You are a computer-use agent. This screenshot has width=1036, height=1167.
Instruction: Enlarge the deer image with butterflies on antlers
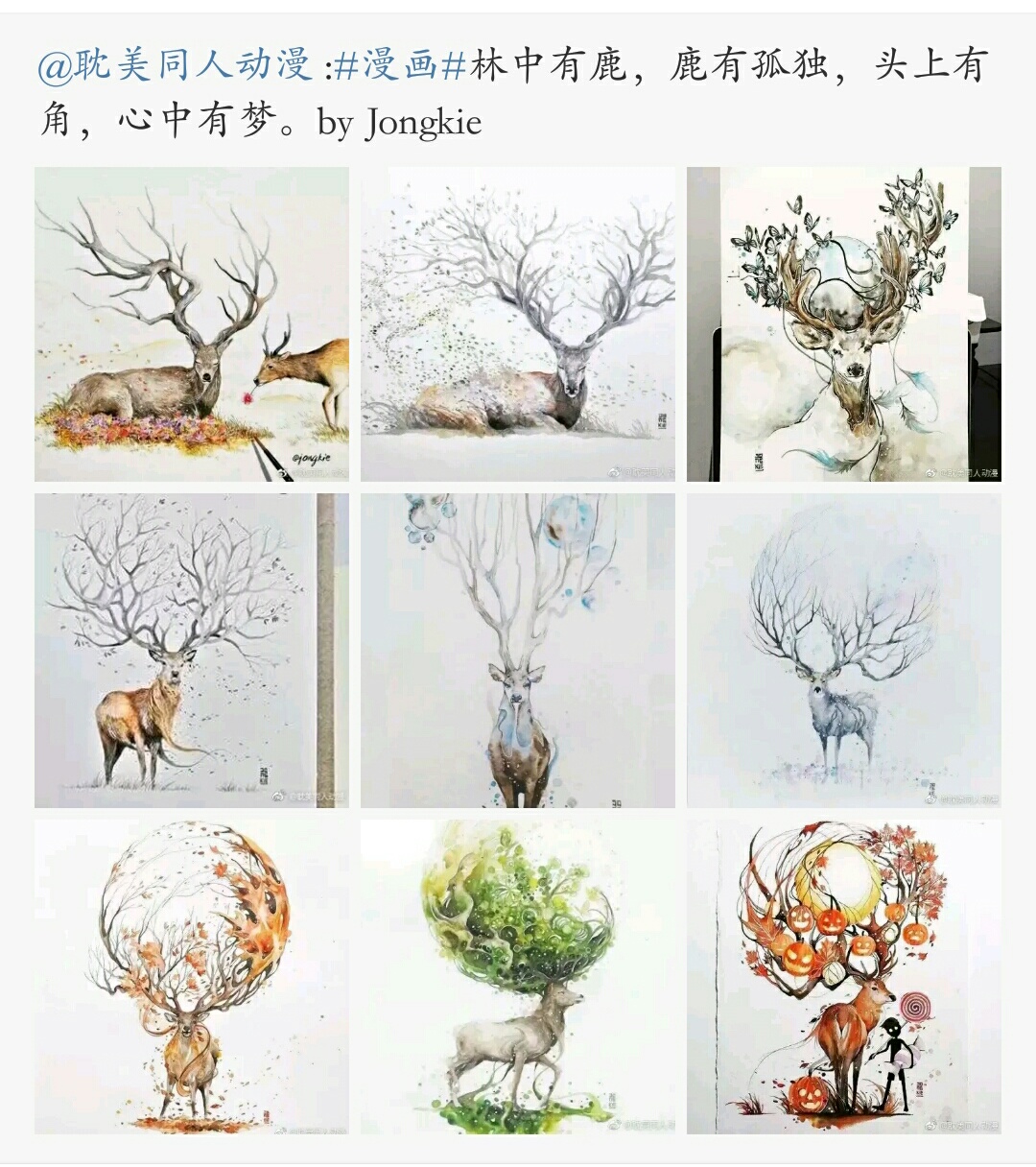click(844, 324)
